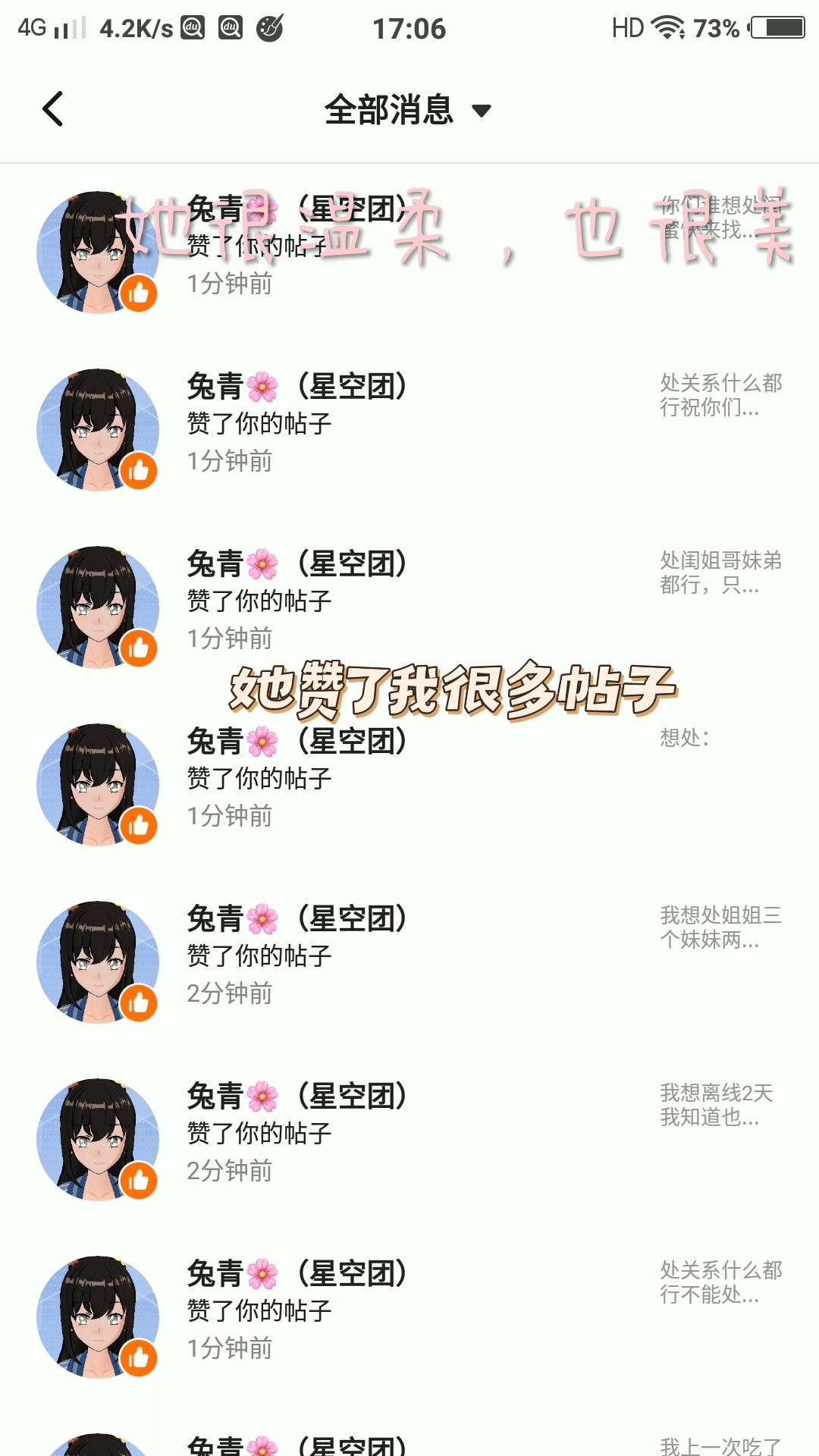Open the like notification previewing 我想离线2天

click(409, 1134)
